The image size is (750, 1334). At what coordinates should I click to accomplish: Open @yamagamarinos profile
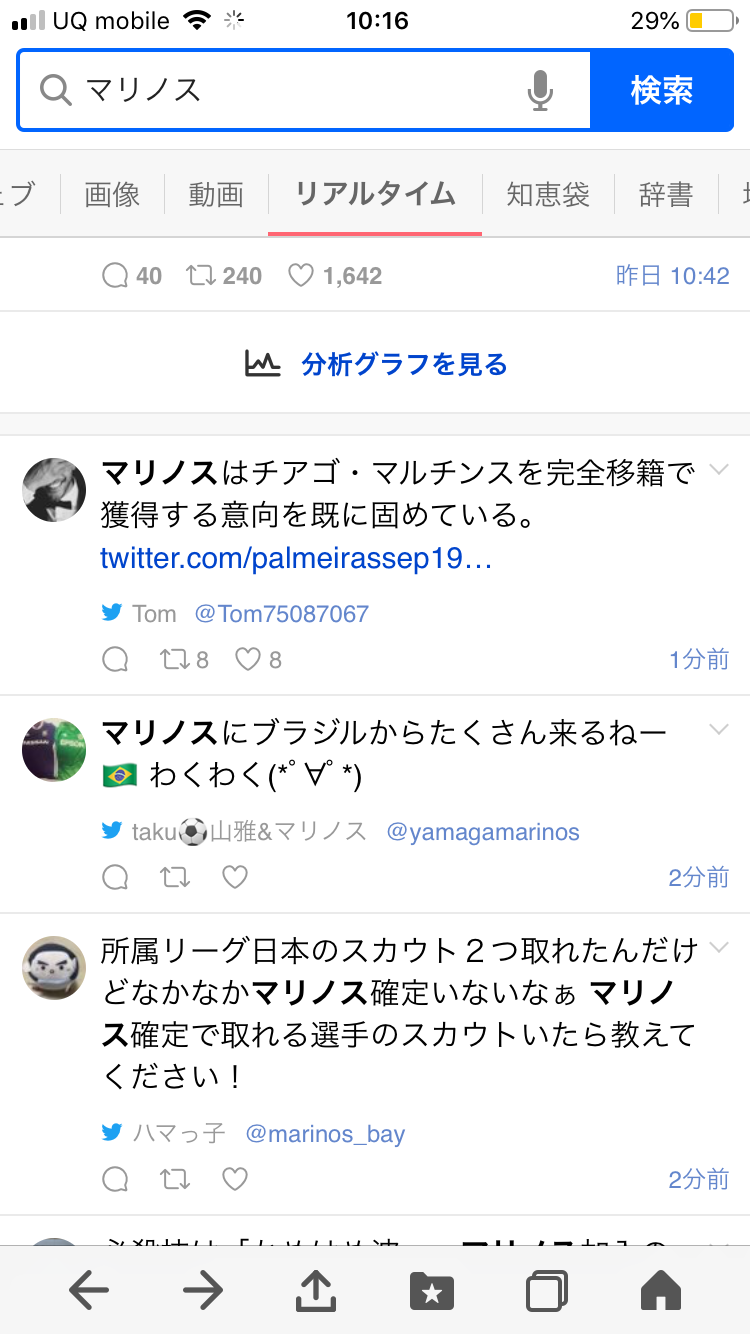tap(483, 831)
